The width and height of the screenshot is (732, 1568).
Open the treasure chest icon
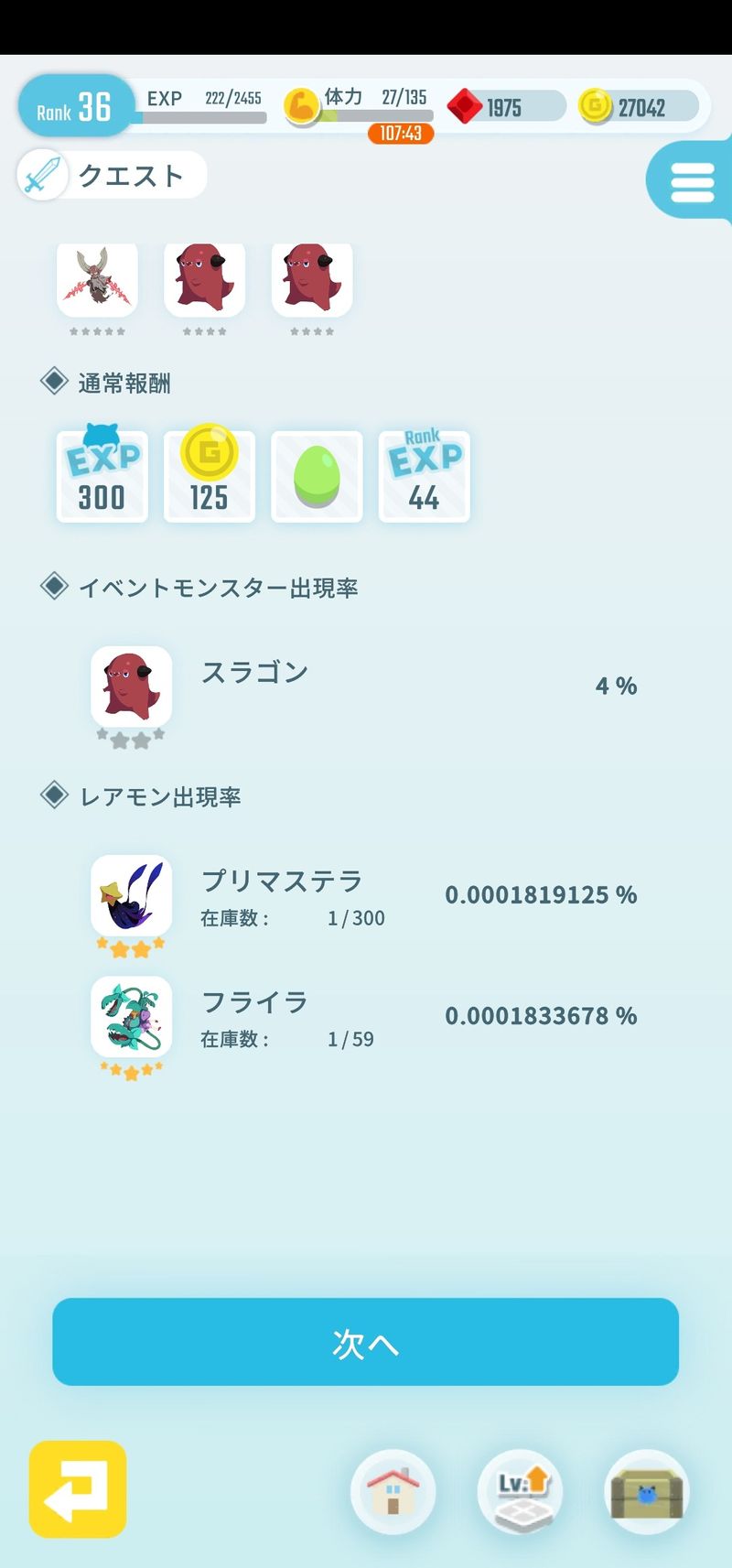646,1492
